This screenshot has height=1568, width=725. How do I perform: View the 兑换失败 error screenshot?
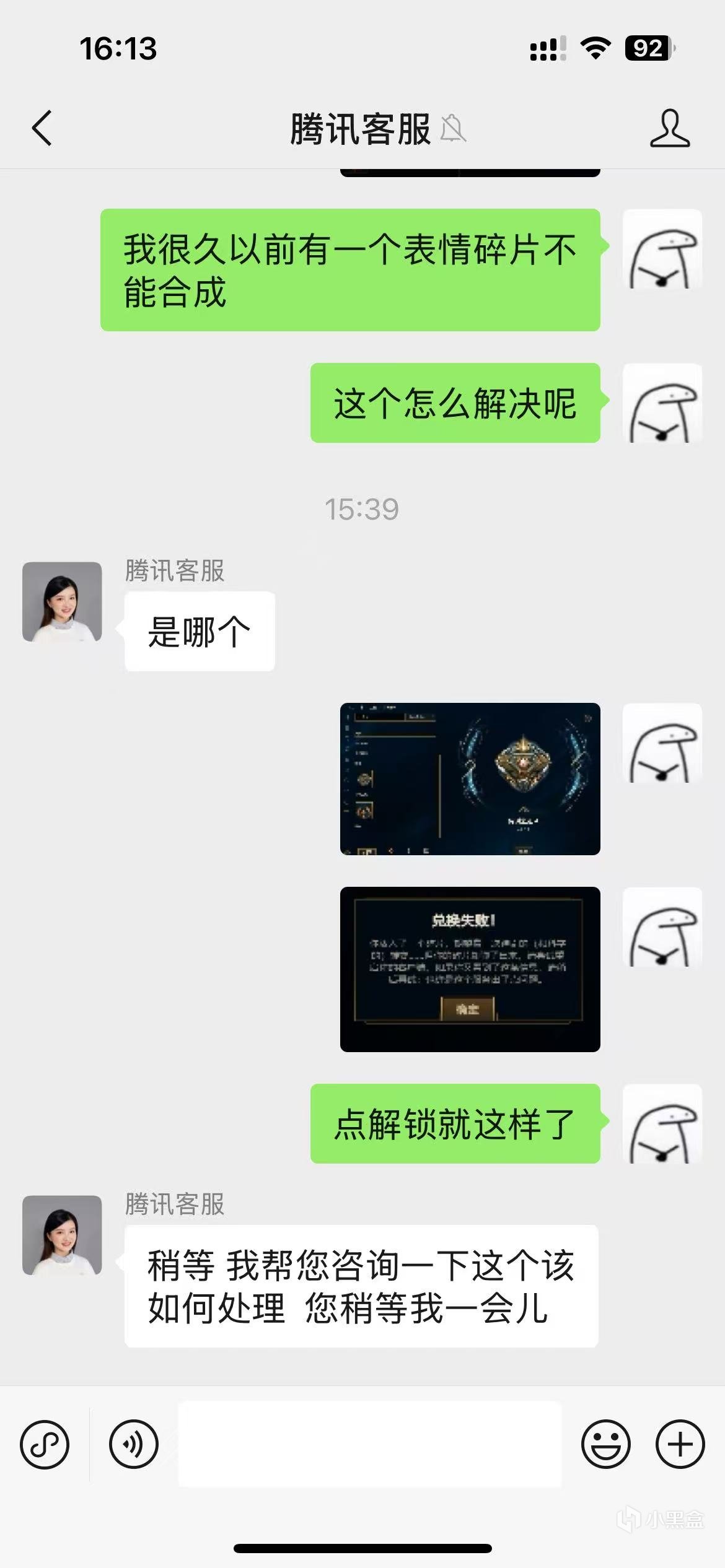coord(470,969)
